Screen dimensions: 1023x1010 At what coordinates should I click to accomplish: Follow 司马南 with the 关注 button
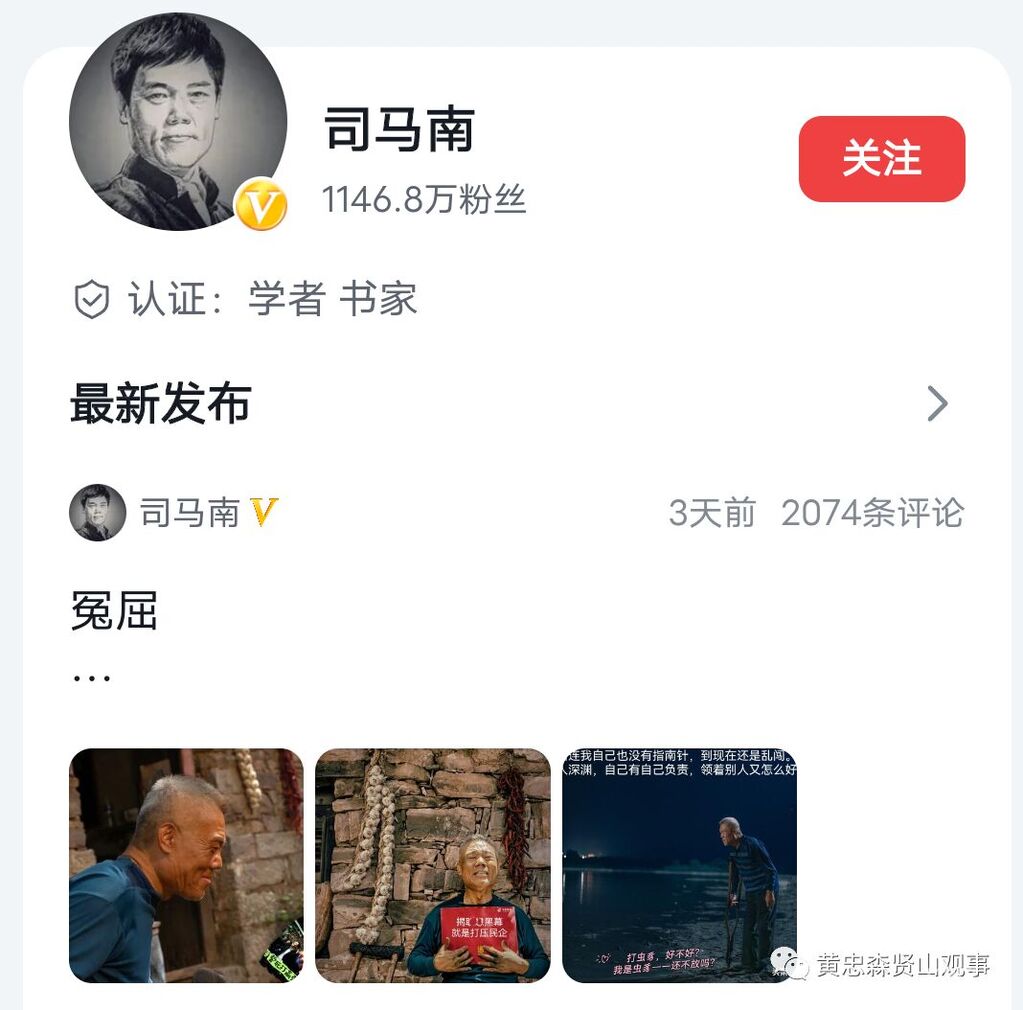click(881, 159)
